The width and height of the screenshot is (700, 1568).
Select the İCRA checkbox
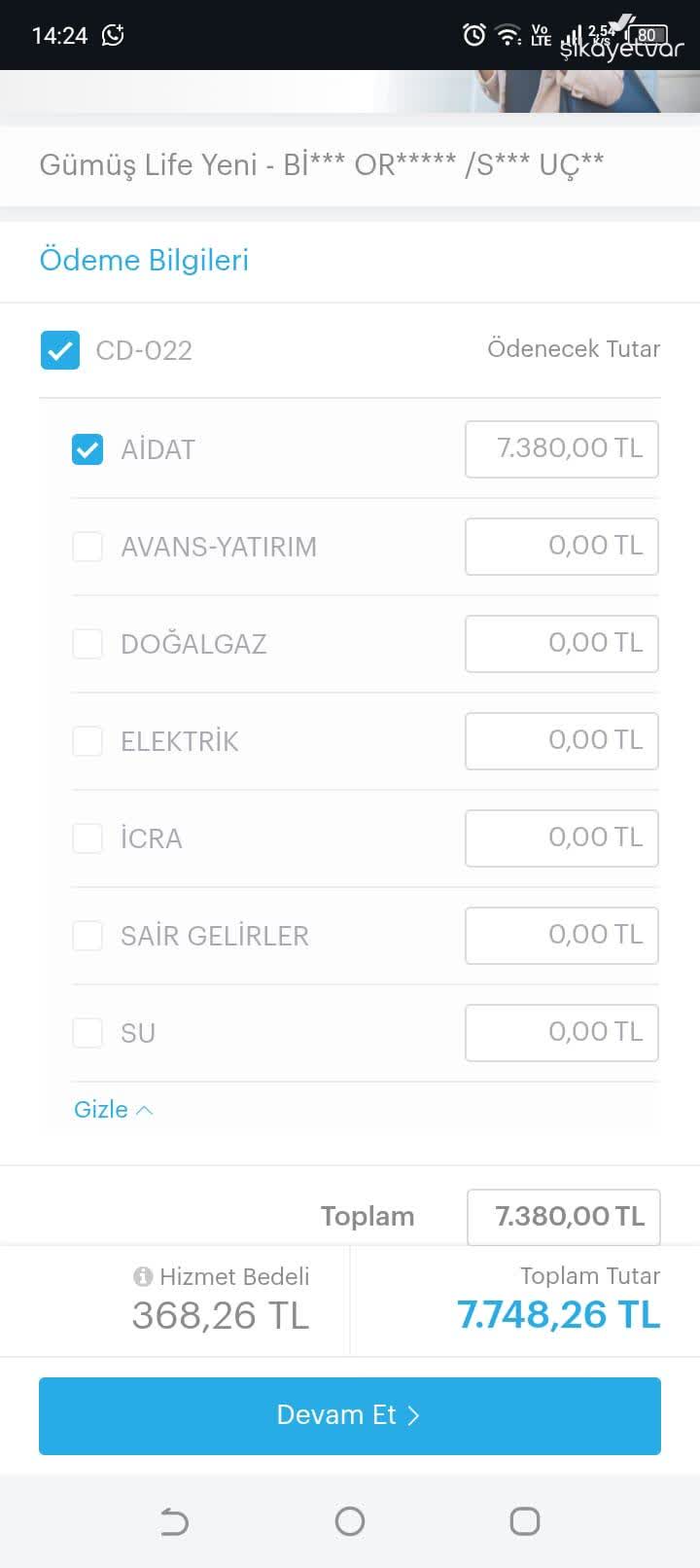tap(87, 837)
